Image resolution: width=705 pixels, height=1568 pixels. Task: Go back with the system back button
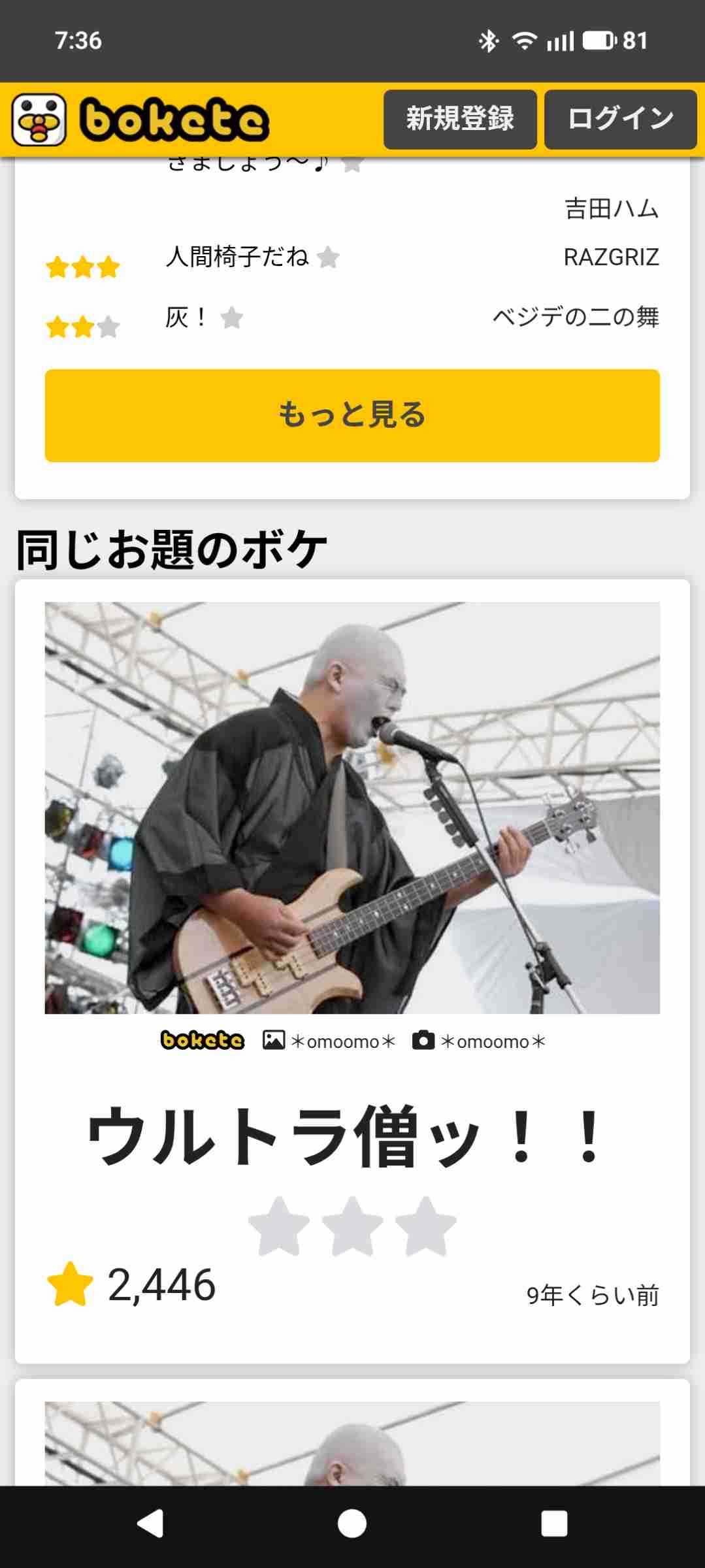tap(150, 1524)
